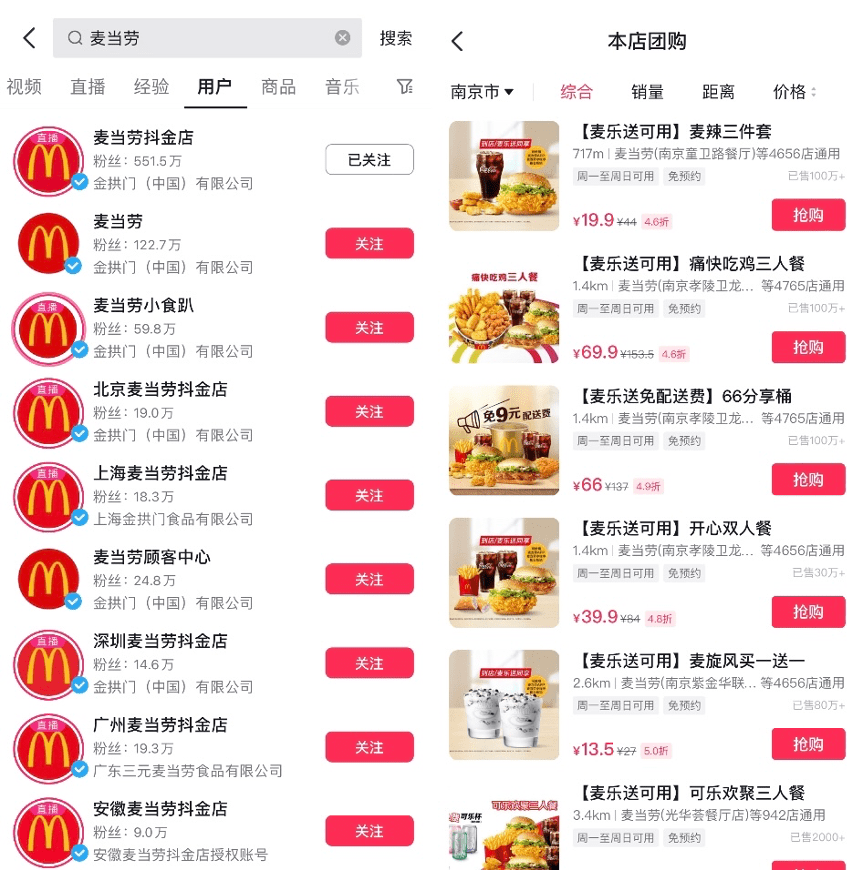Sort deals by 价格
The image size is (864, 870).
coord(794,92)
